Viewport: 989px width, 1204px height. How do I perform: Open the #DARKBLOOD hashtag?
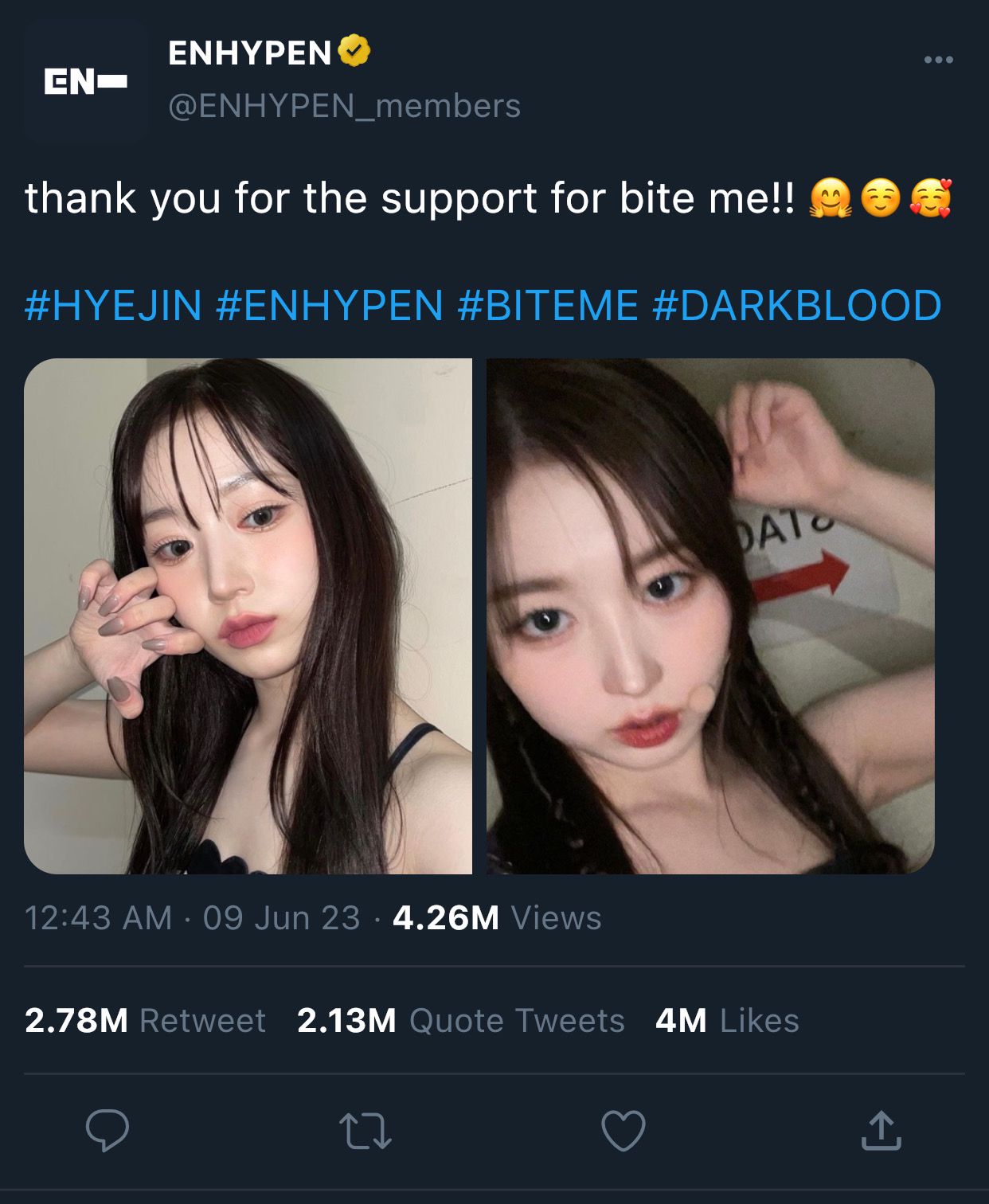tap(796, 306)
